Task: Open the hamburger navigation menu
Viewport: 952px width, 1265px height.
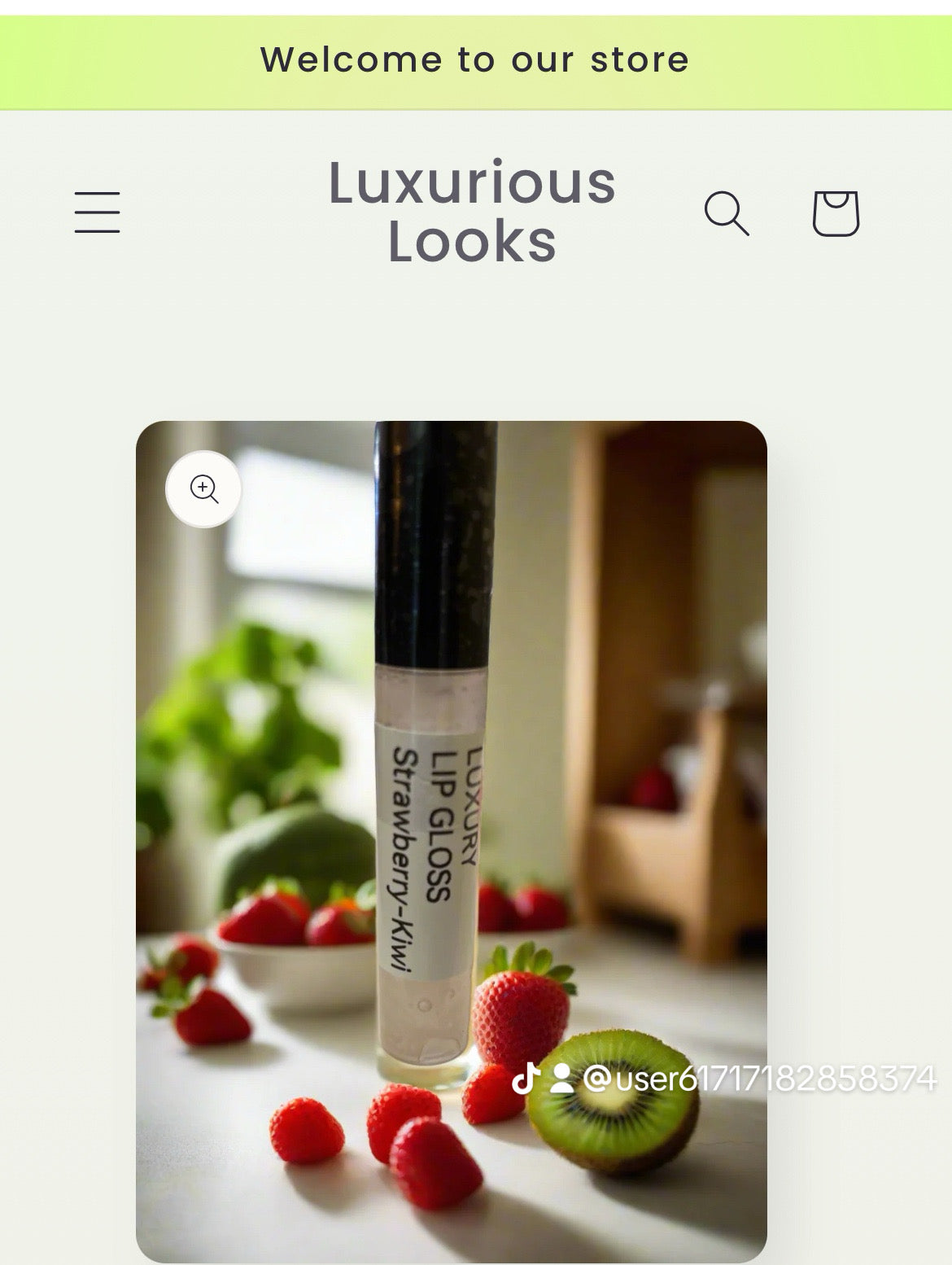Action: point(97,212)
